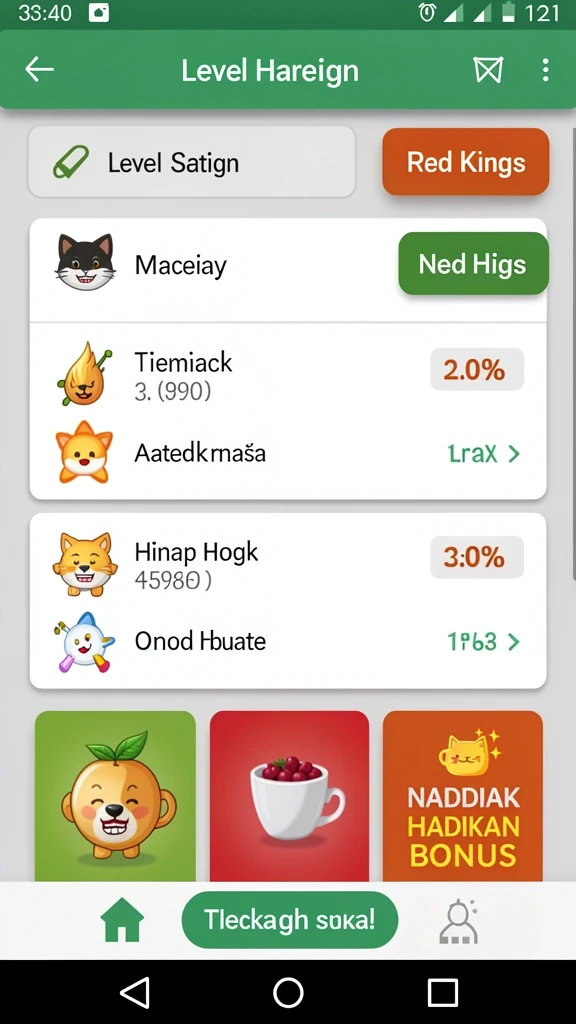This screenshot has height=1024, width=576.
Task: Open the red cup of berries tile
Action: pyautogui.click(x=289, y=797)
